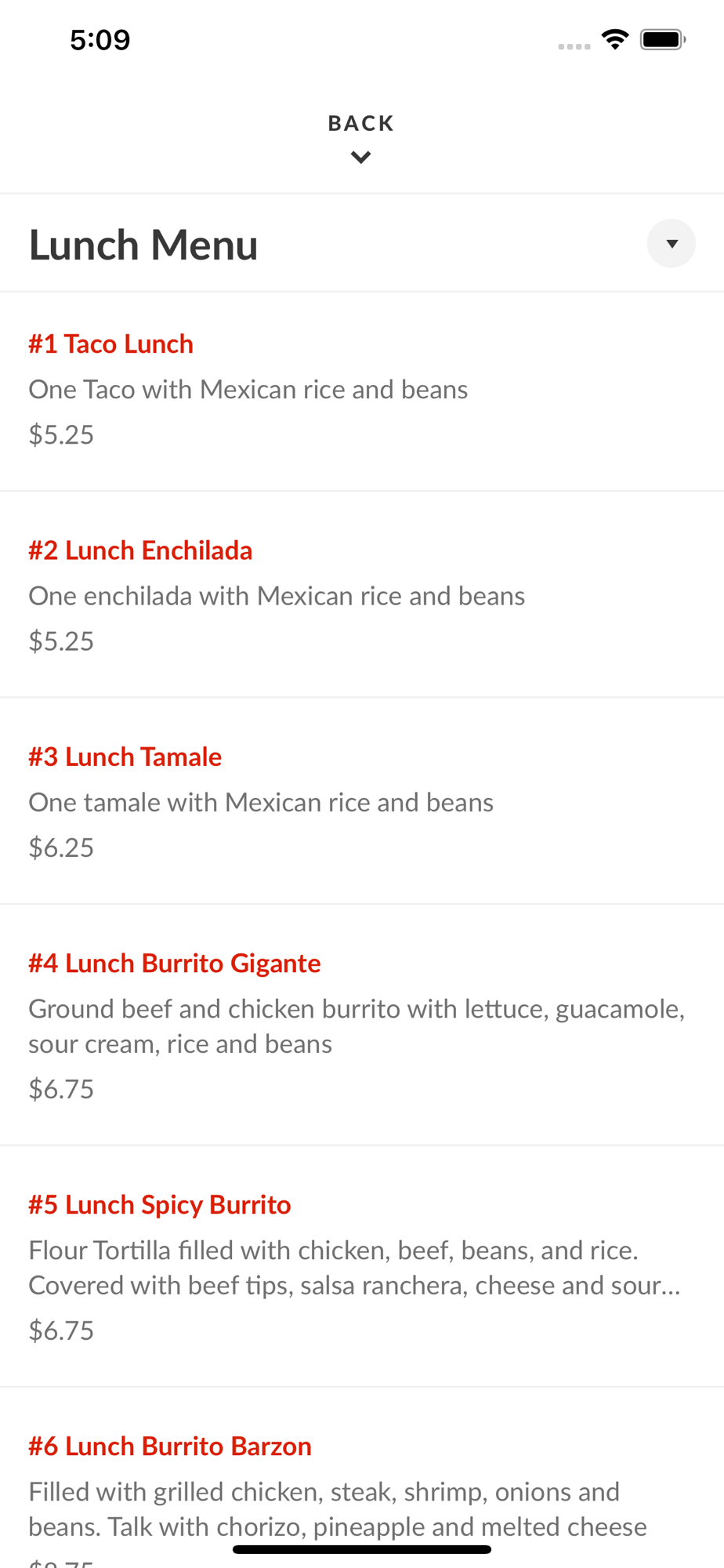Open the #1 Taco Lunch item

(x=362, y=392)
